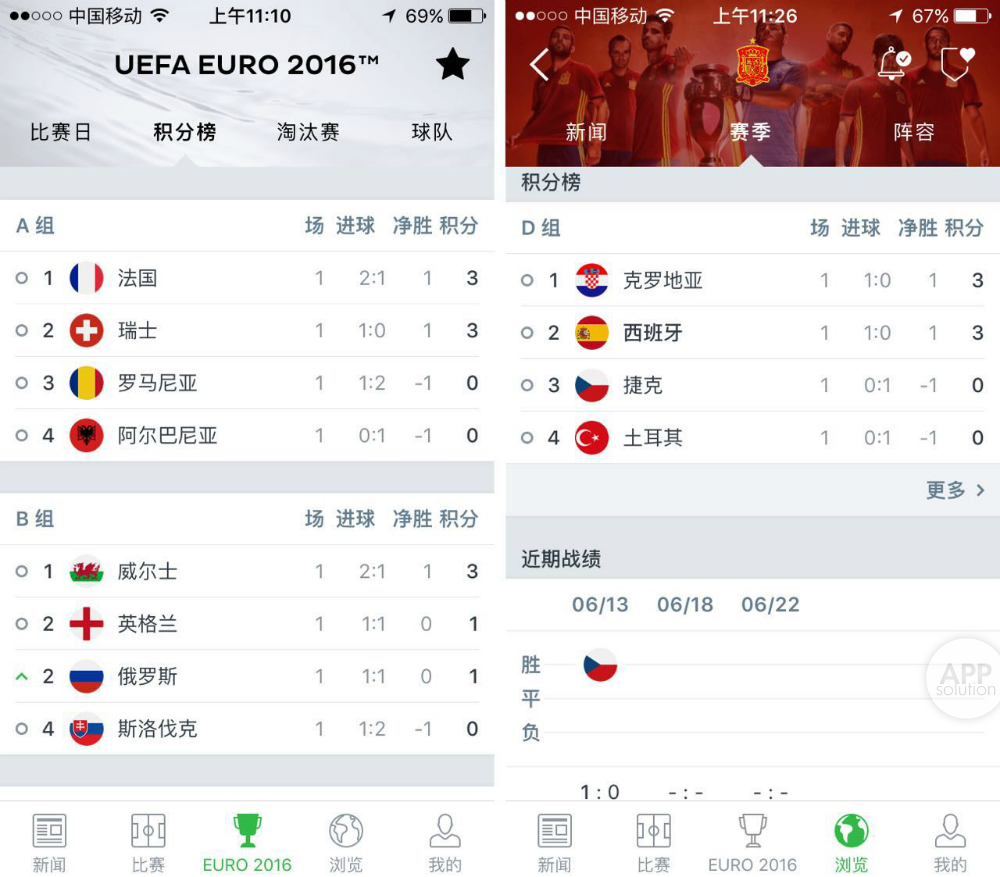Open the 俄罗斯 team row

click(x=246, y=677)
